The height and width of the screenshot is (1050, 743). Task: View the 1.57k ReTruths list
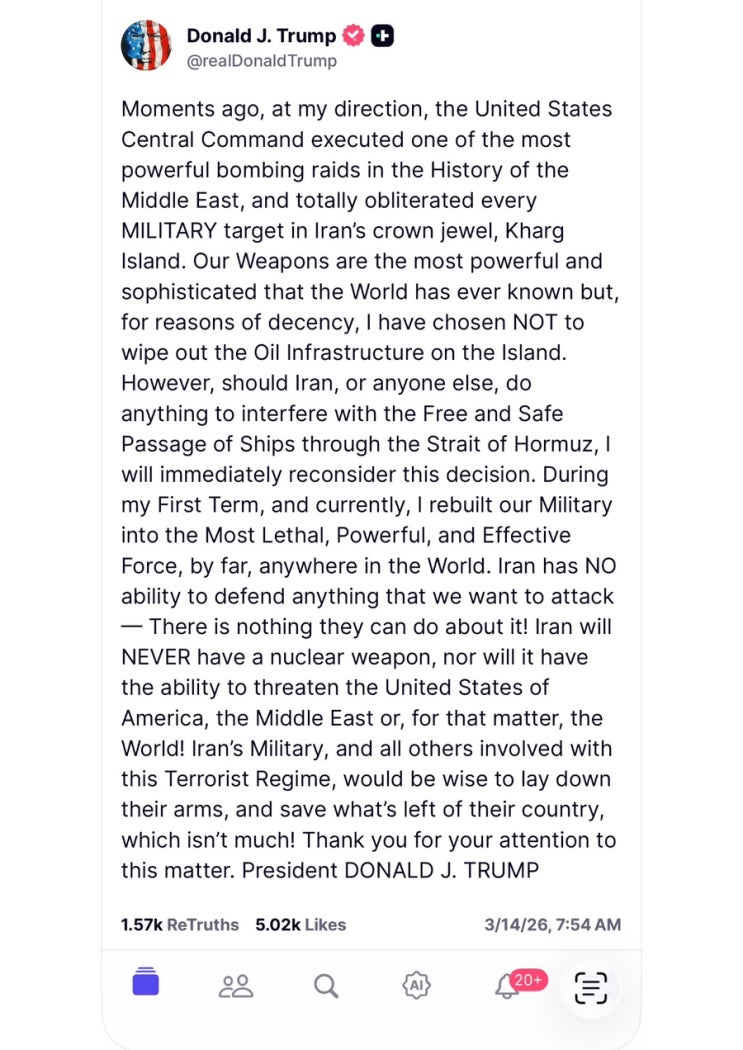point(180,925)
